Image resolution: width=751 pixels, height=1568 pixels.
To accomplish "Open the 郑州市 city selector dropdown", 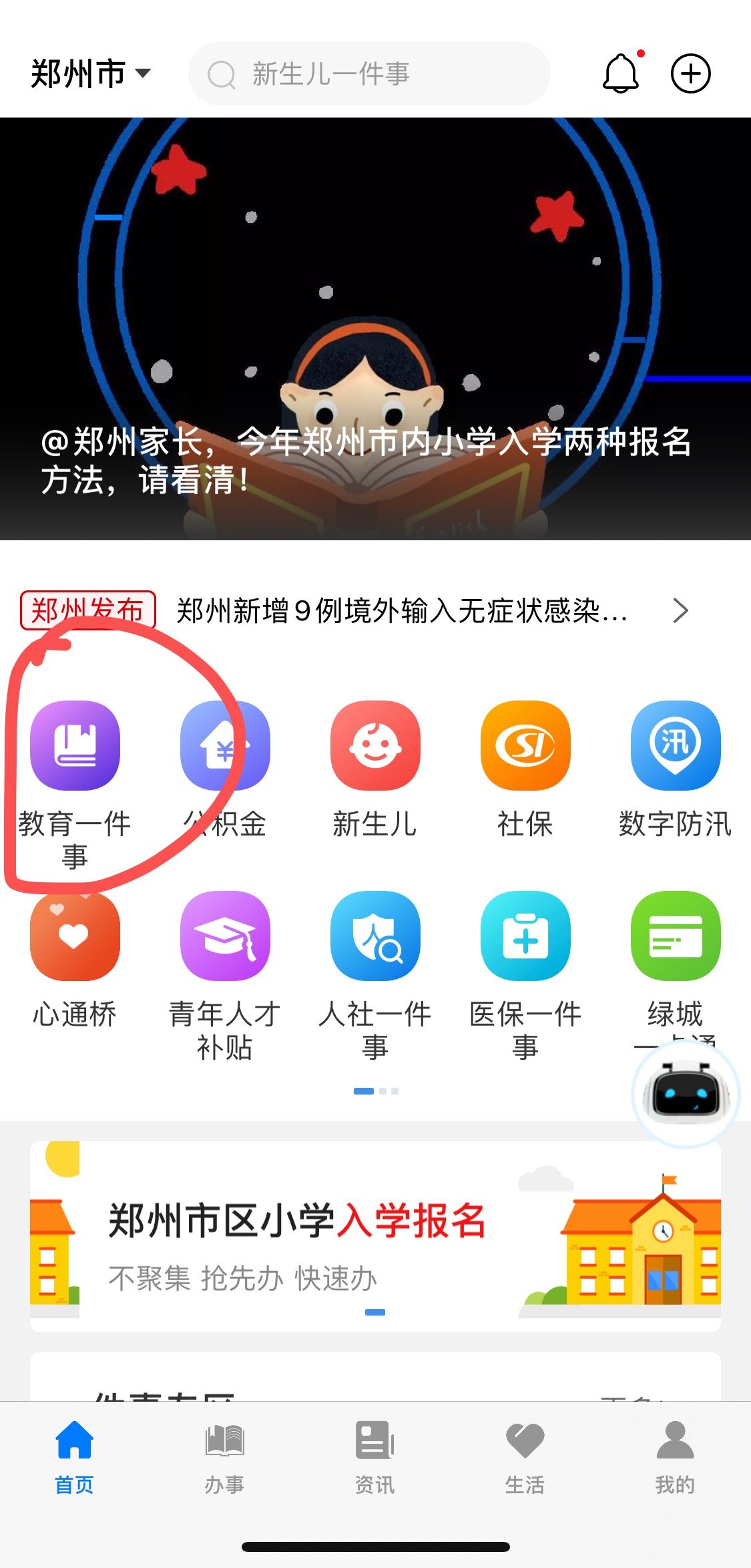I will click(x=91, y=73).
